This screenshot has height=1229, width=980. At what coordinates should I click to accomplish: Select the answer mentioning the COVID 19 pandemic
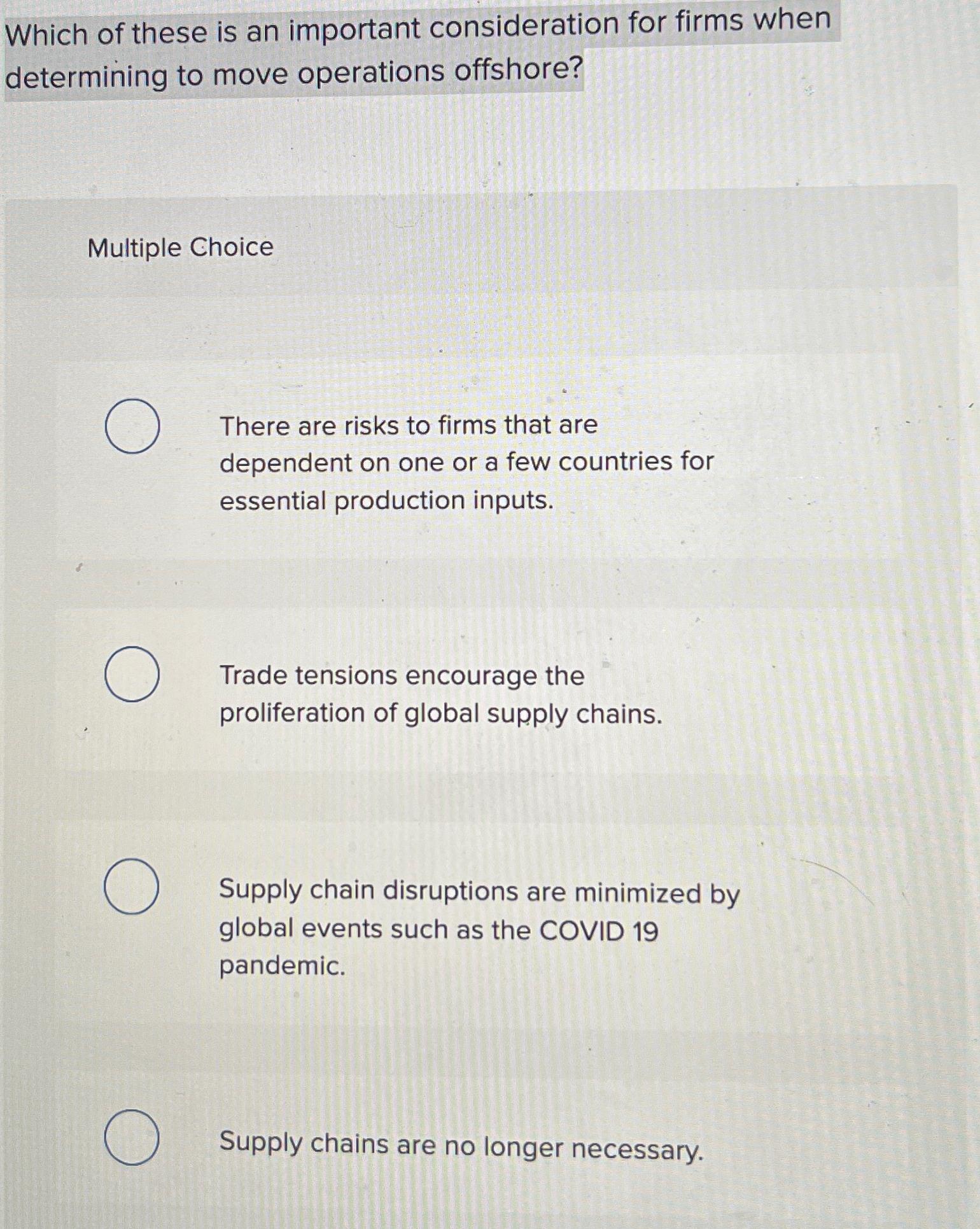click(132, 886)
